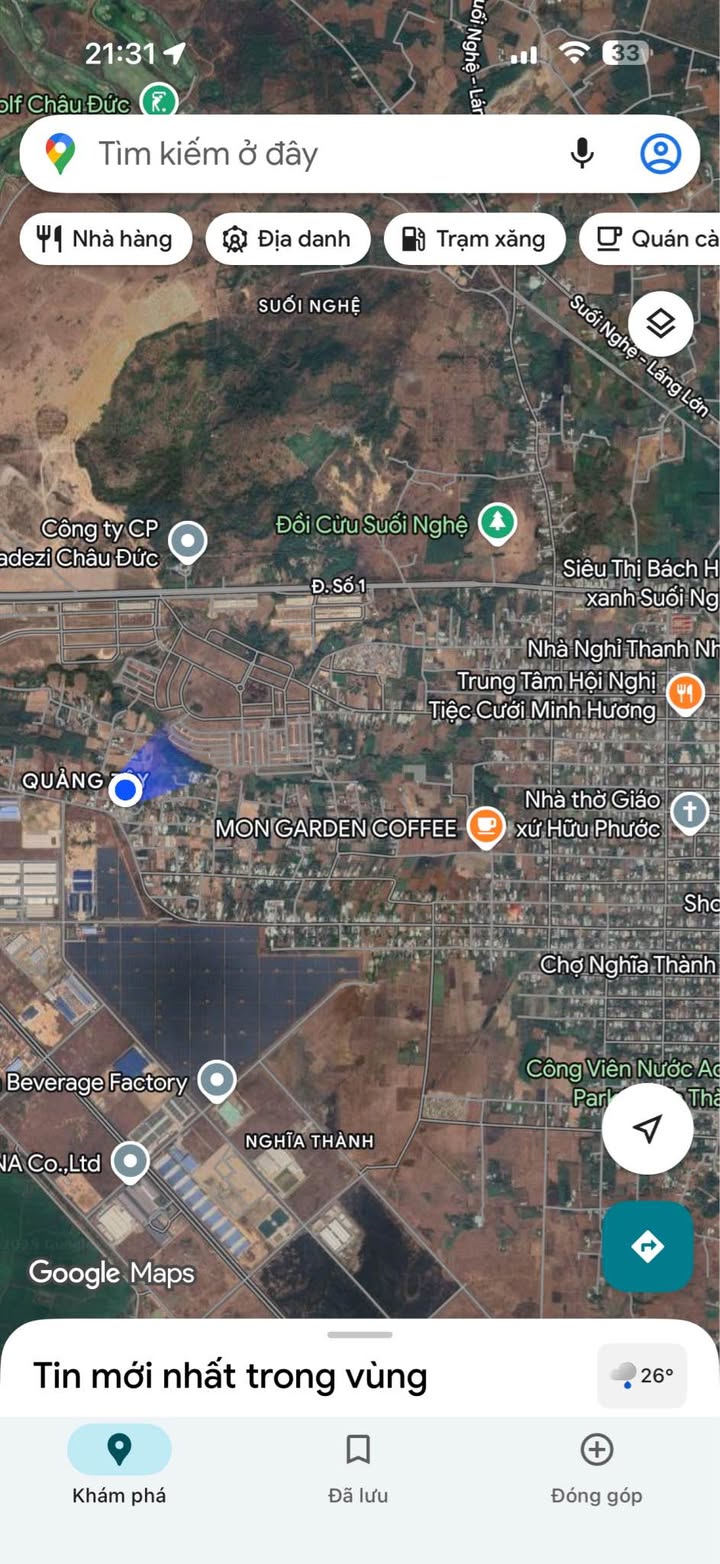This screenshot has height=1564, width=720.
Task: Filter by Địa danh chip
Action: click(288, 239)
